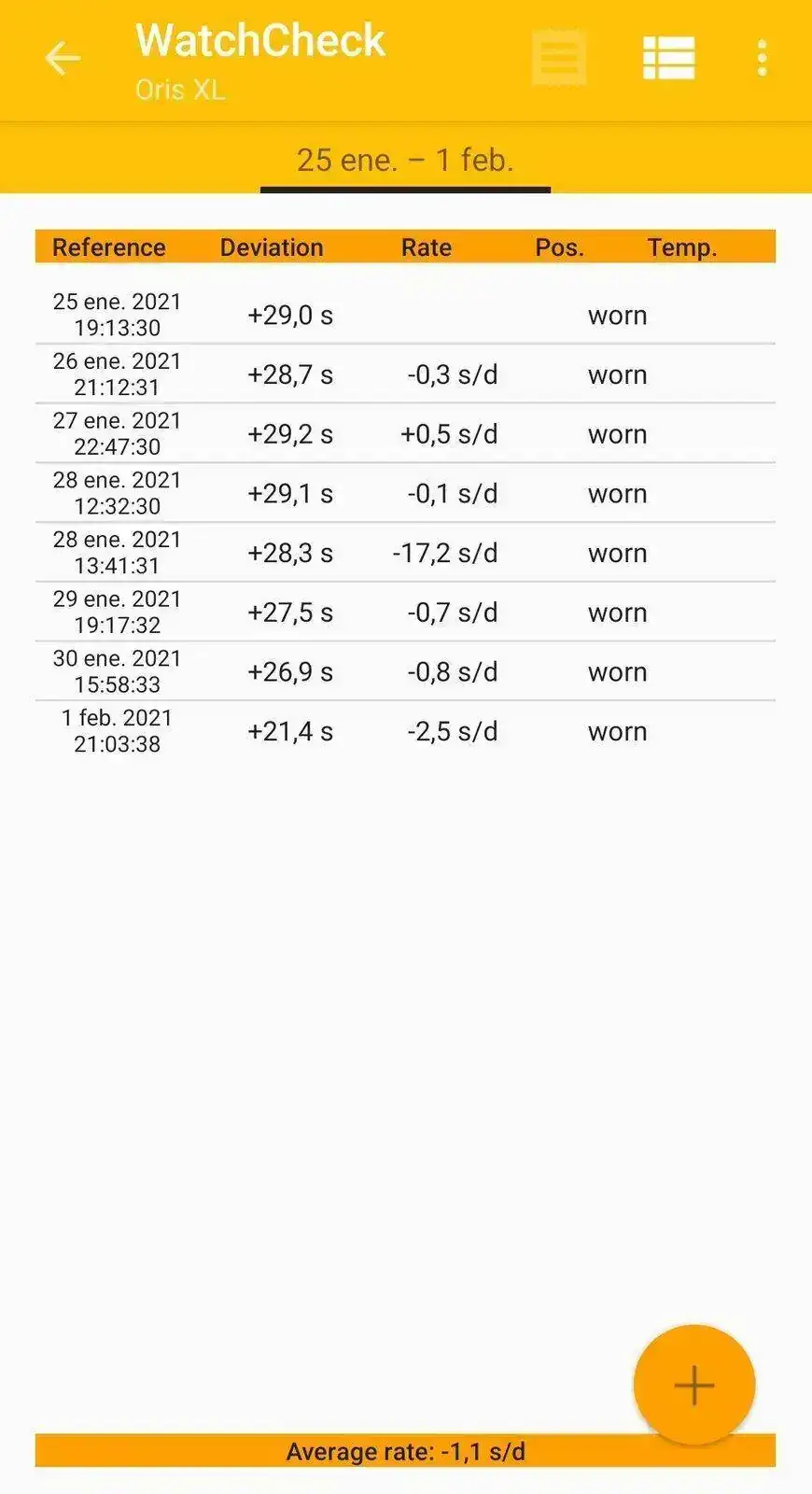The width and height of the screenshot is (812, 1494).
Task: Open the 25 ene. 2021 19:13:30 entry
Action: 405,315
